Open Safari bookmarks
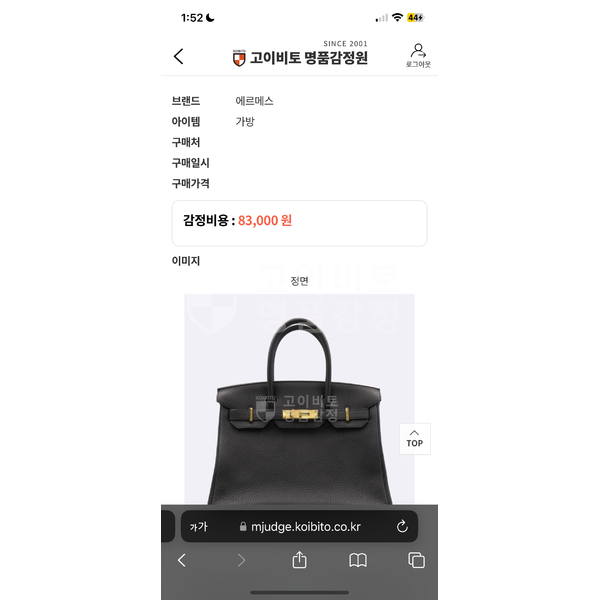 (x=358, y=561)
